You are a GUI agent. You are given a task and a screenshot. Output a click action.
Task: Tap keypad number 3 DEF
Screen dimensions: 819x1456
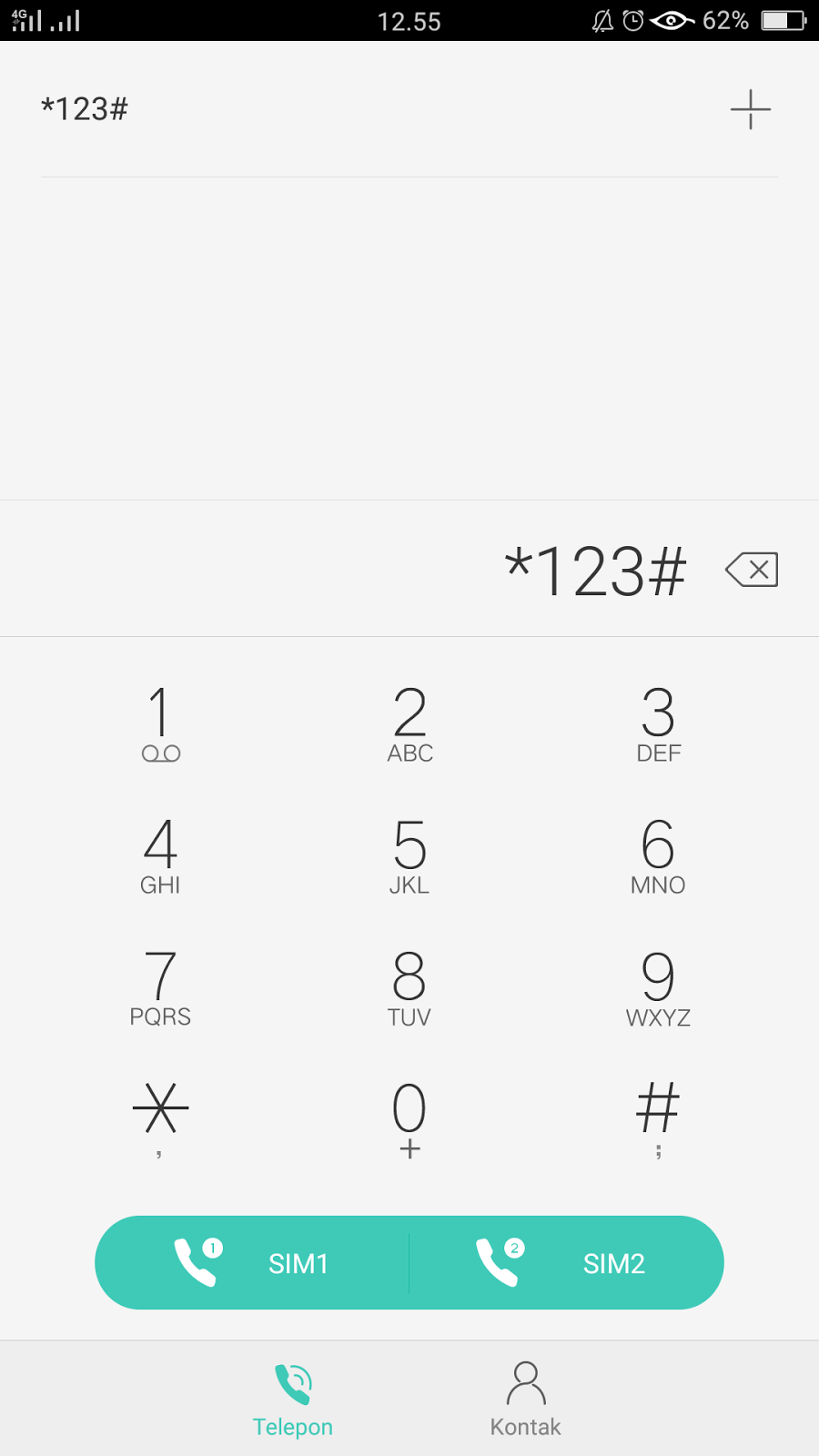(658, 724)
